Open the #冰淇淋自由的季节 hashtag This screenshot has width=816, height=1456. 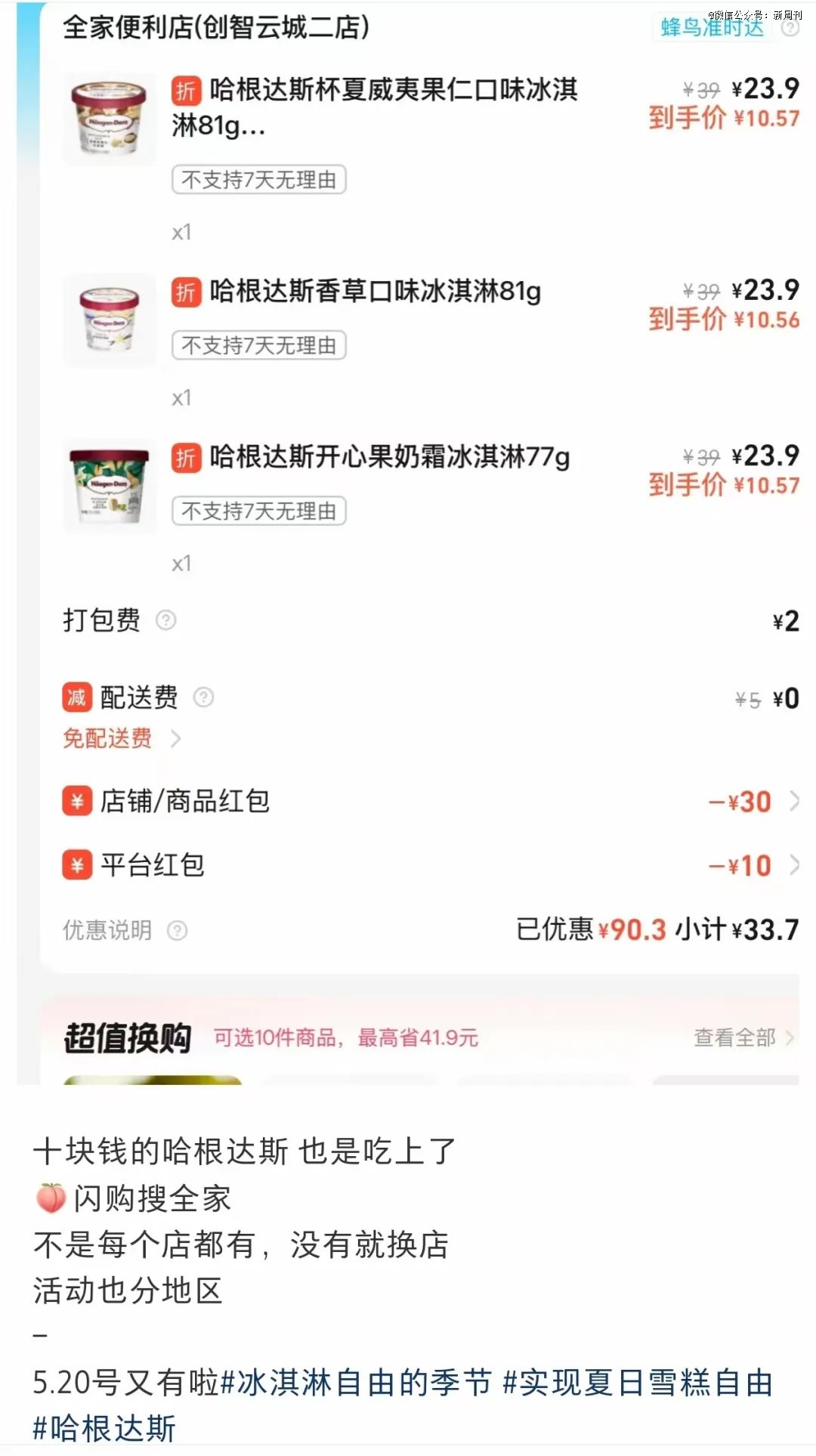356,1383
